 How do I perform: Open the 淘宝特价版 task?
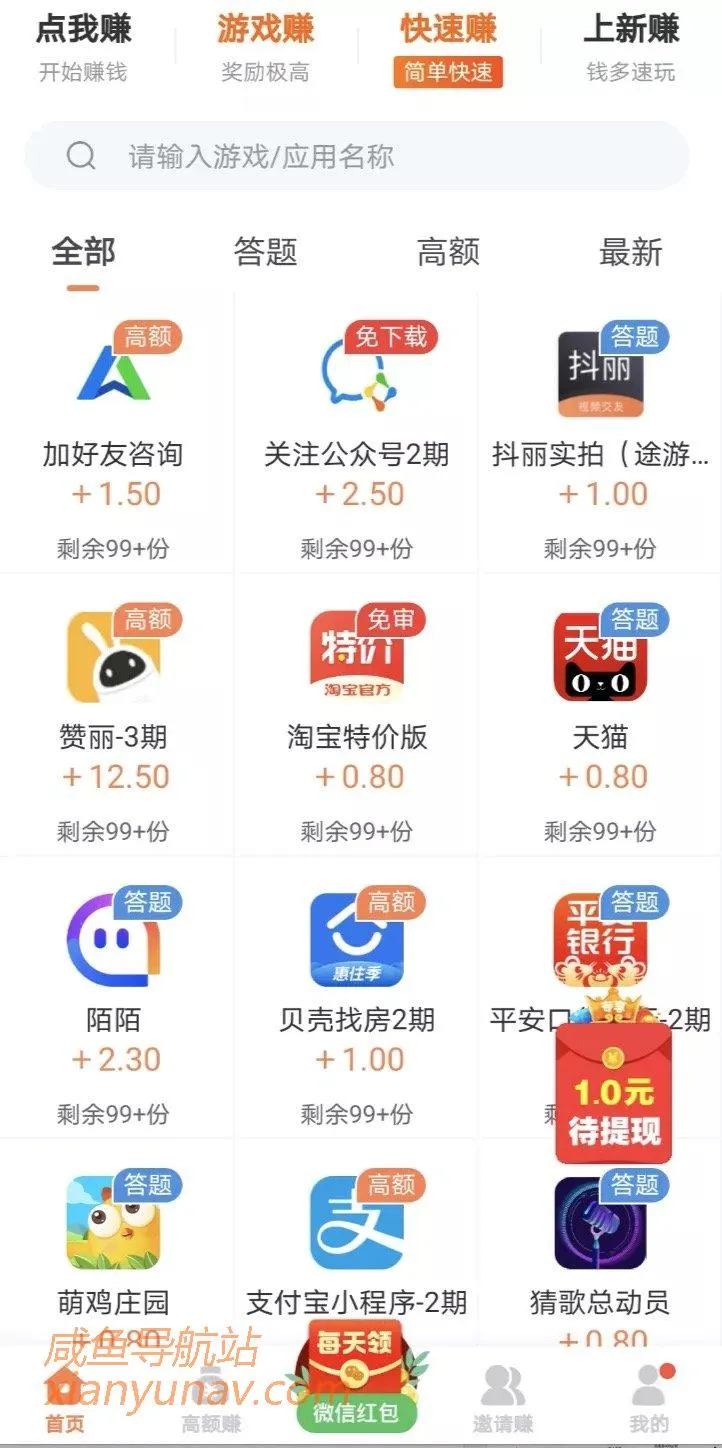[x=357, y=715]
